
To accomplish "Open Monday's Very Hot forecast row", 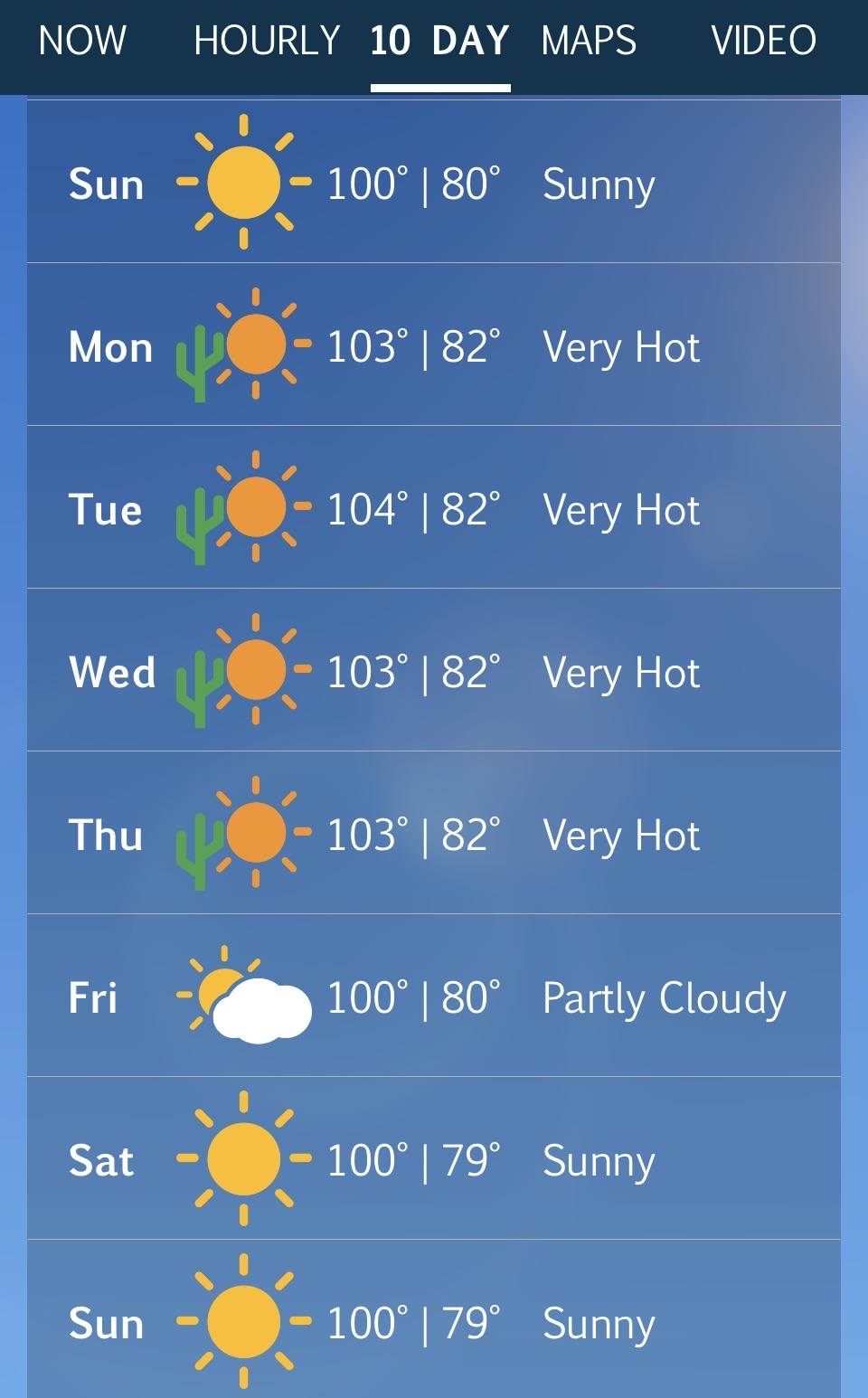I will 434,345.
